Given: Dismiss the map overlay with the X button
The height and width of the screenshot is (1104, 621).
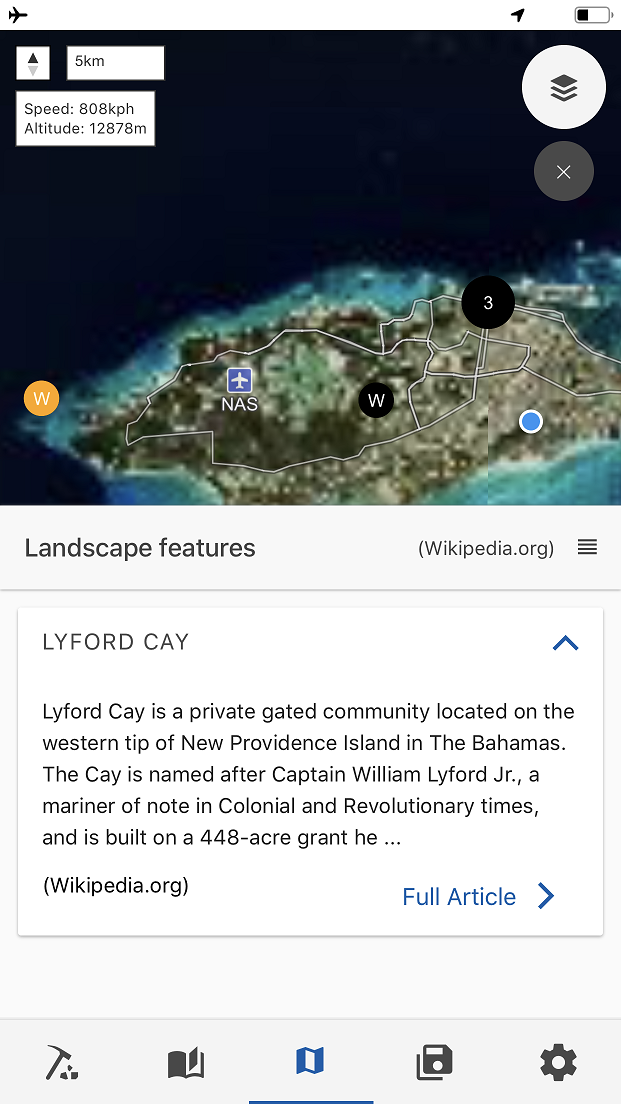Looking at the screenshot, I should [x=563, y=171].
